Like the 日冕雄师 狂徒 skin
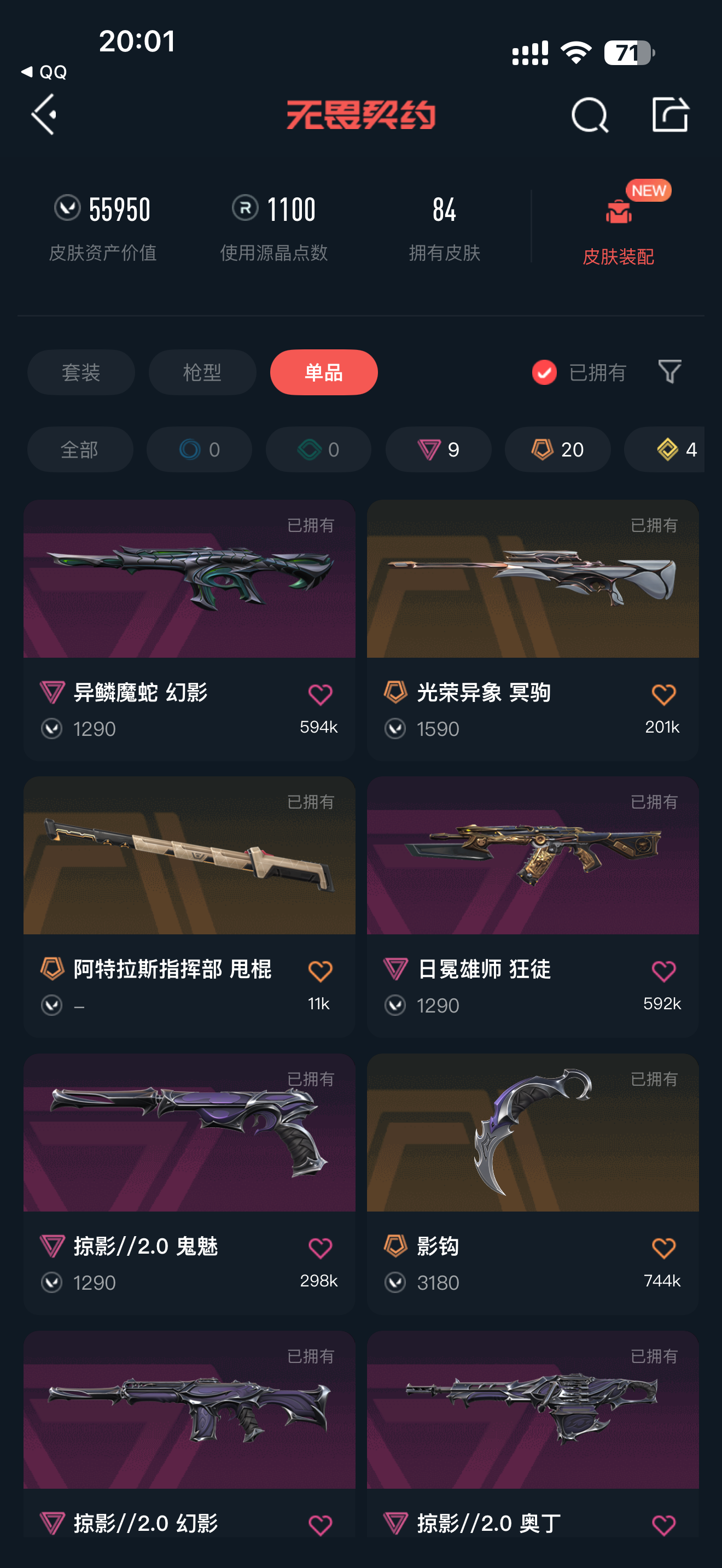The height and width of the screenshot is (1568, 722). (663, 971)
